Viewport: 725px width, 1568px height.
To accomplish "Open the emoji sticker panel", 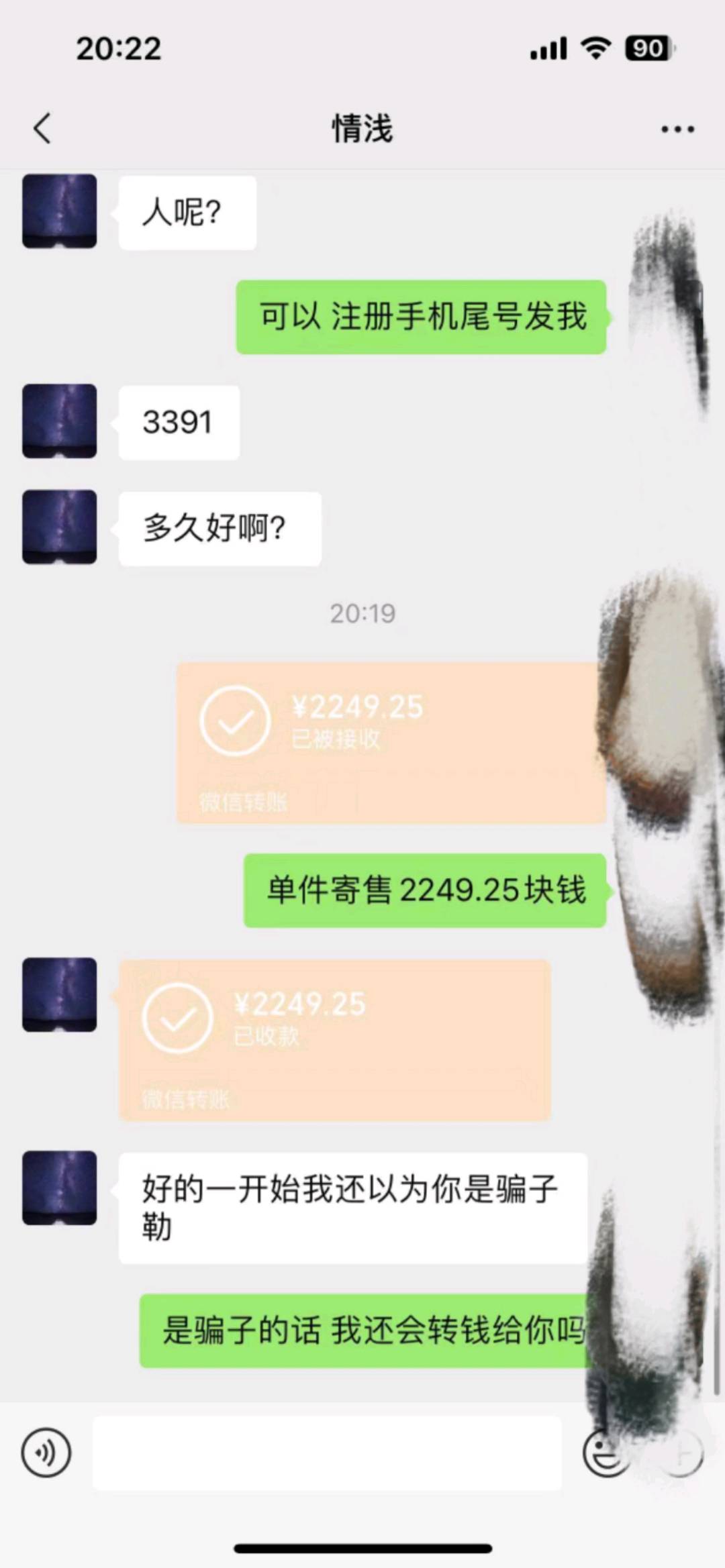I will [605, 1453].
